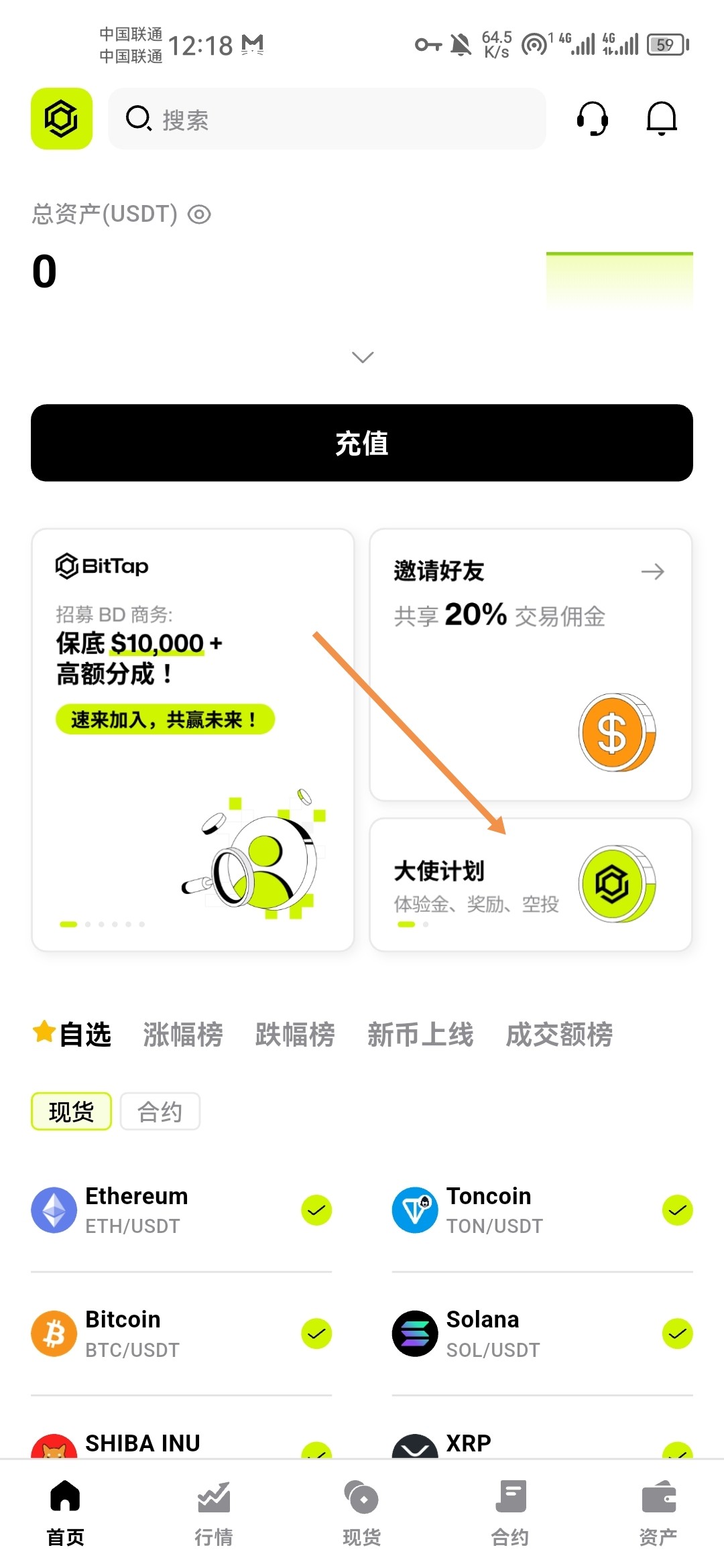The width and height of the screenshot is (724, 1568).
Task: Open the 大使计划 ambassador program card
Action: coord(530,884)
